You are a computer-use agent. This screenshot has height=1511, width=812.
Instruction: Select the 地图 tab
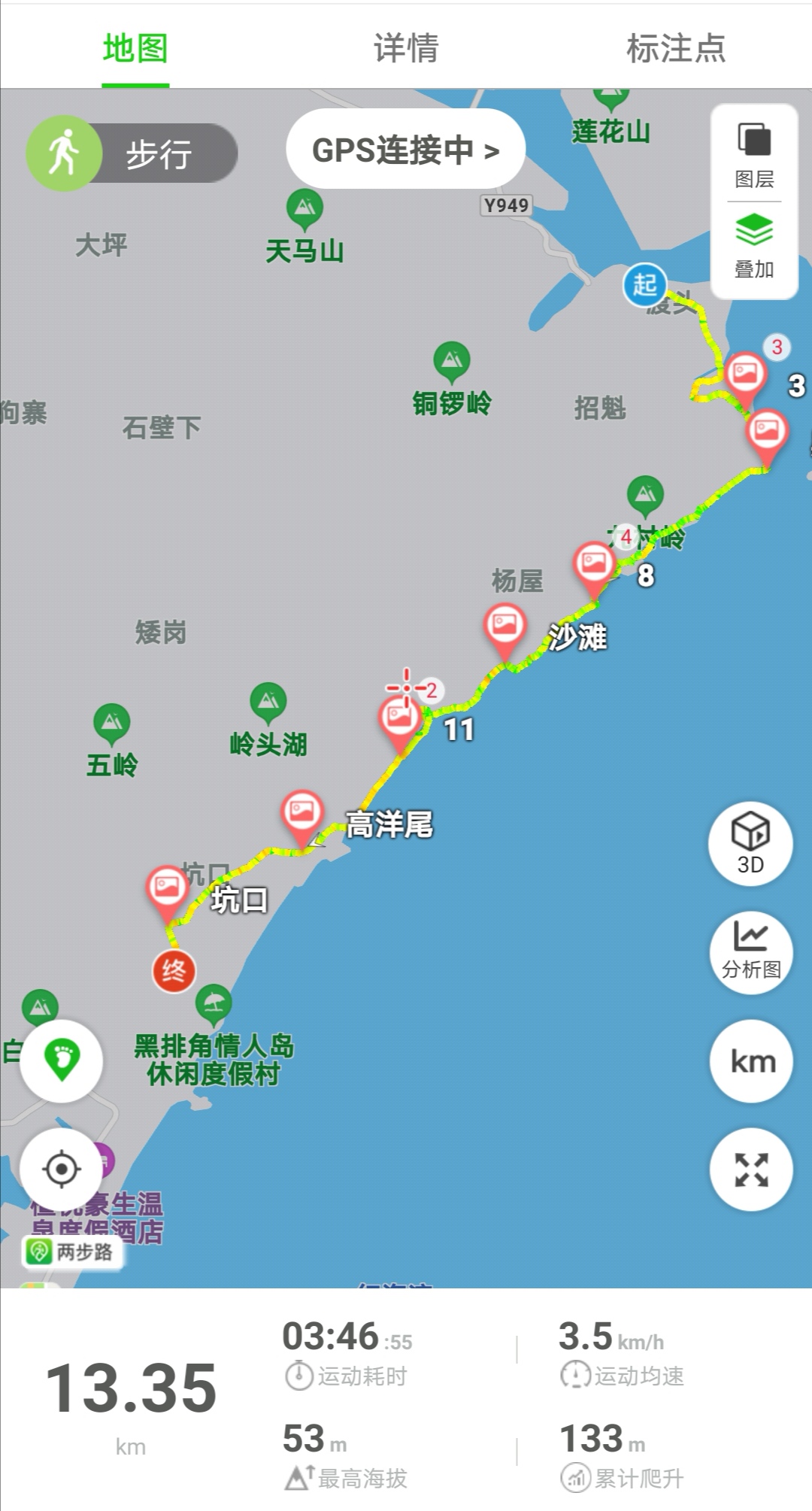point(135,48)
